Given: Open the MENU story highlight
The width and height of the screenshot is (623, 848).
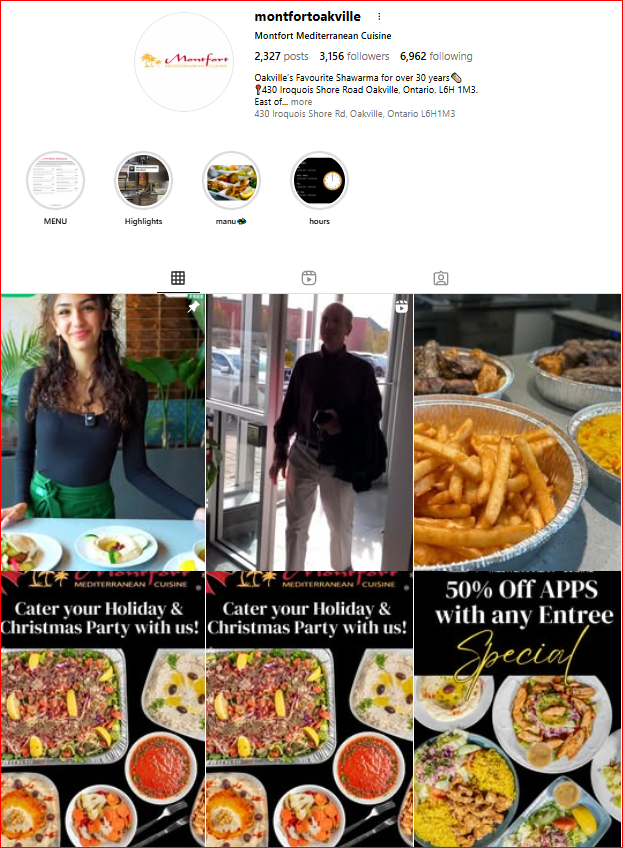Looking at the screenshot, I should (x=55, y=181).
